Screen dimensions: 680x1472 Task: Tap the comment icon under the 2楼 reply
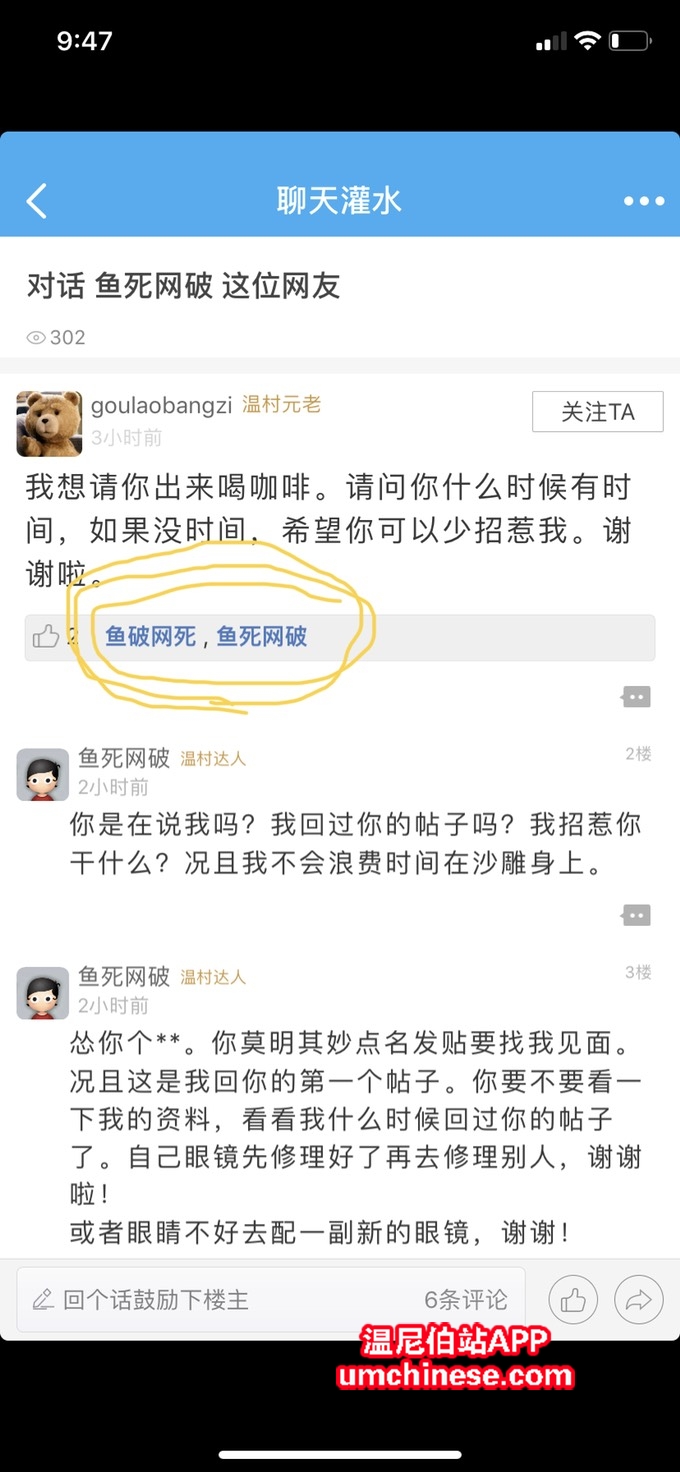click(x=636, y=914)
